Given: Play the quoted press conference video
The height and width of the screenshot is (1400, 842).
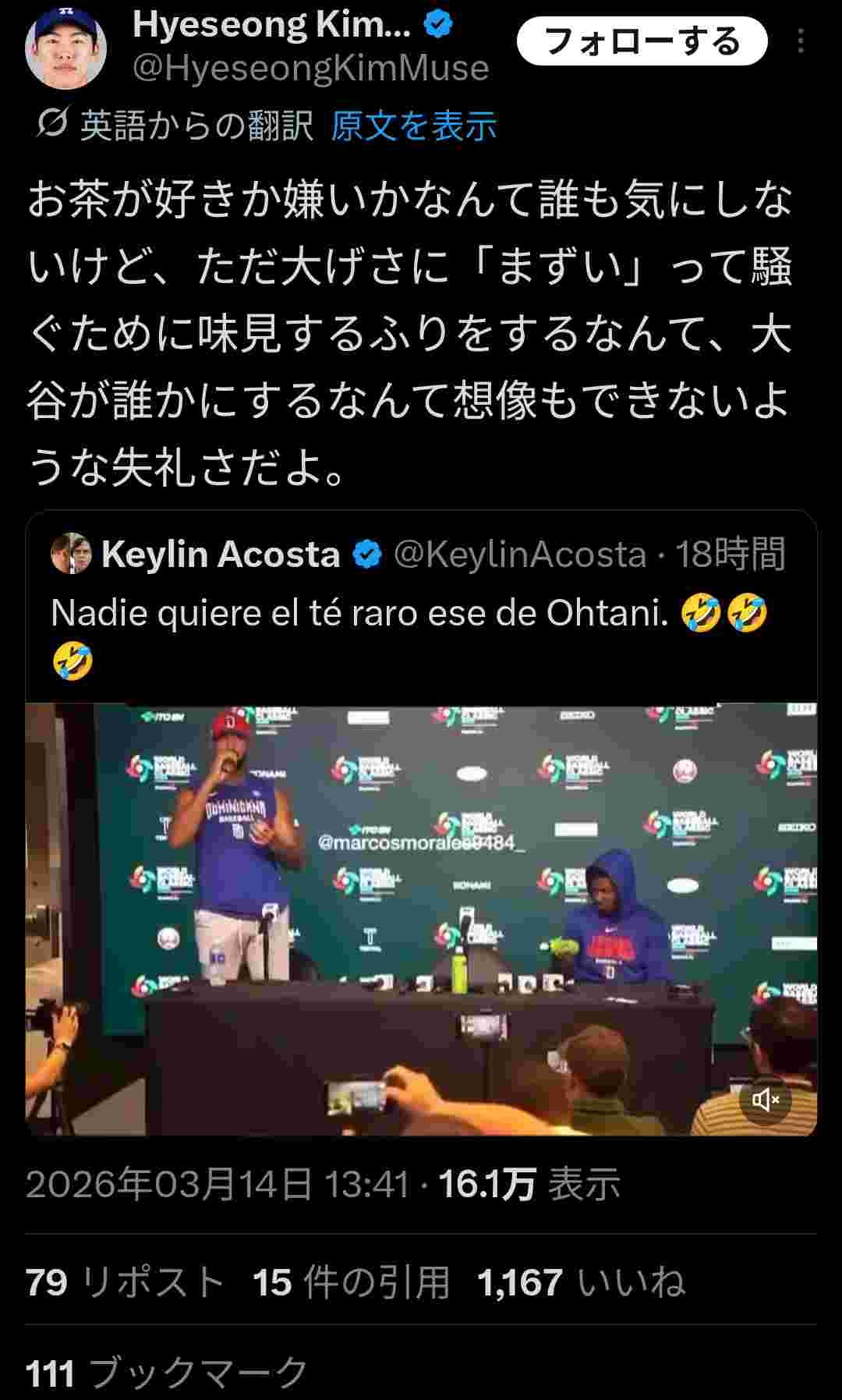Looking at the screenshot, I should [x=421, y=919].
